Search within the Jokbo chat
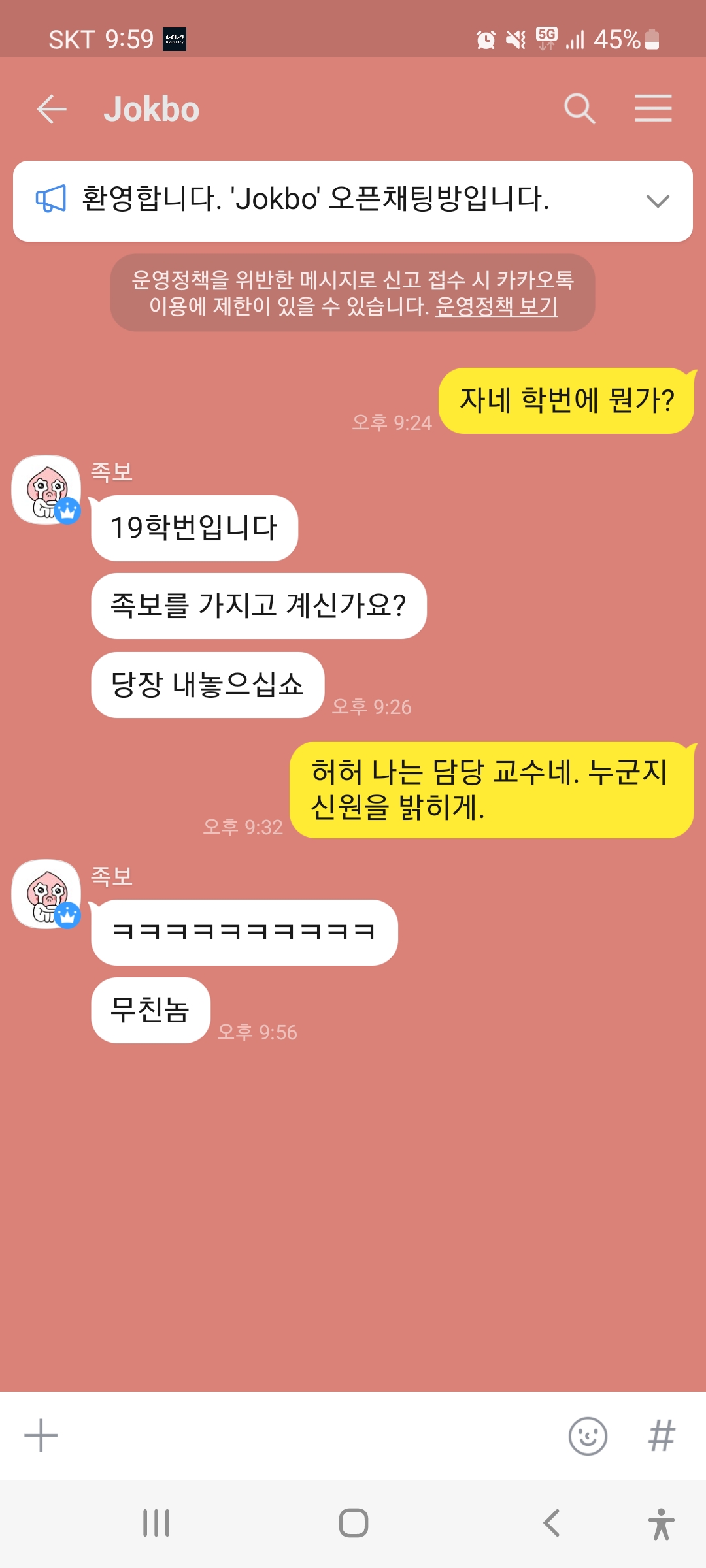The height and width of the screenshot is (1568, 706). (579, 108)
